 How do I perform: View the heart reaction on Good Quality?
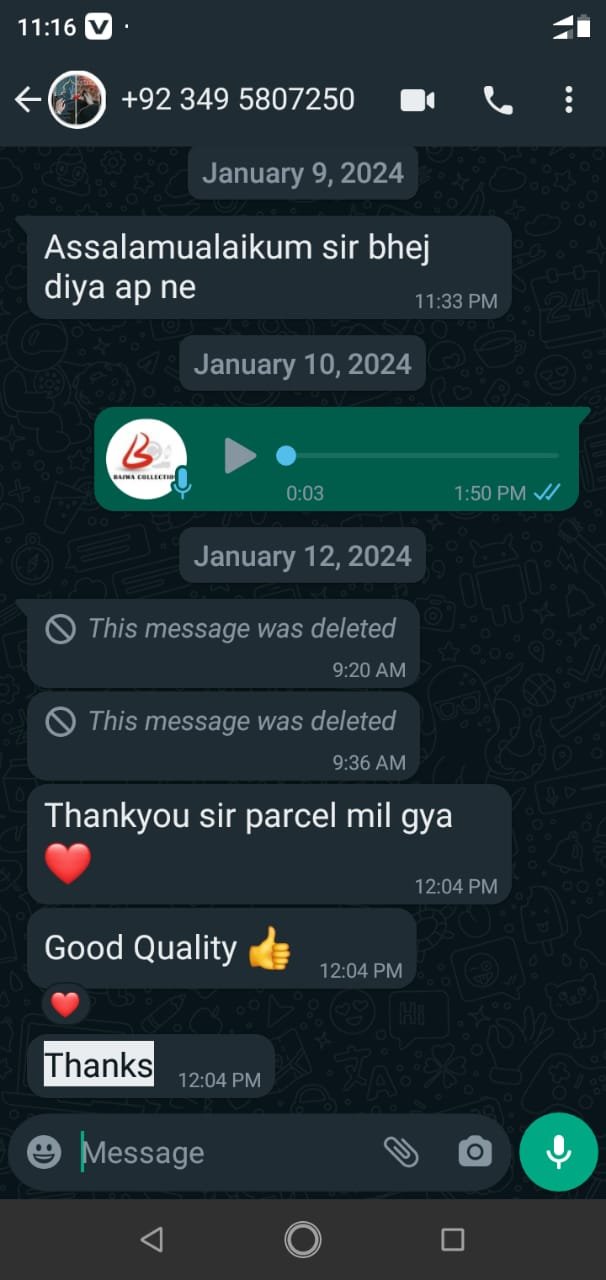click(65, 1004)
